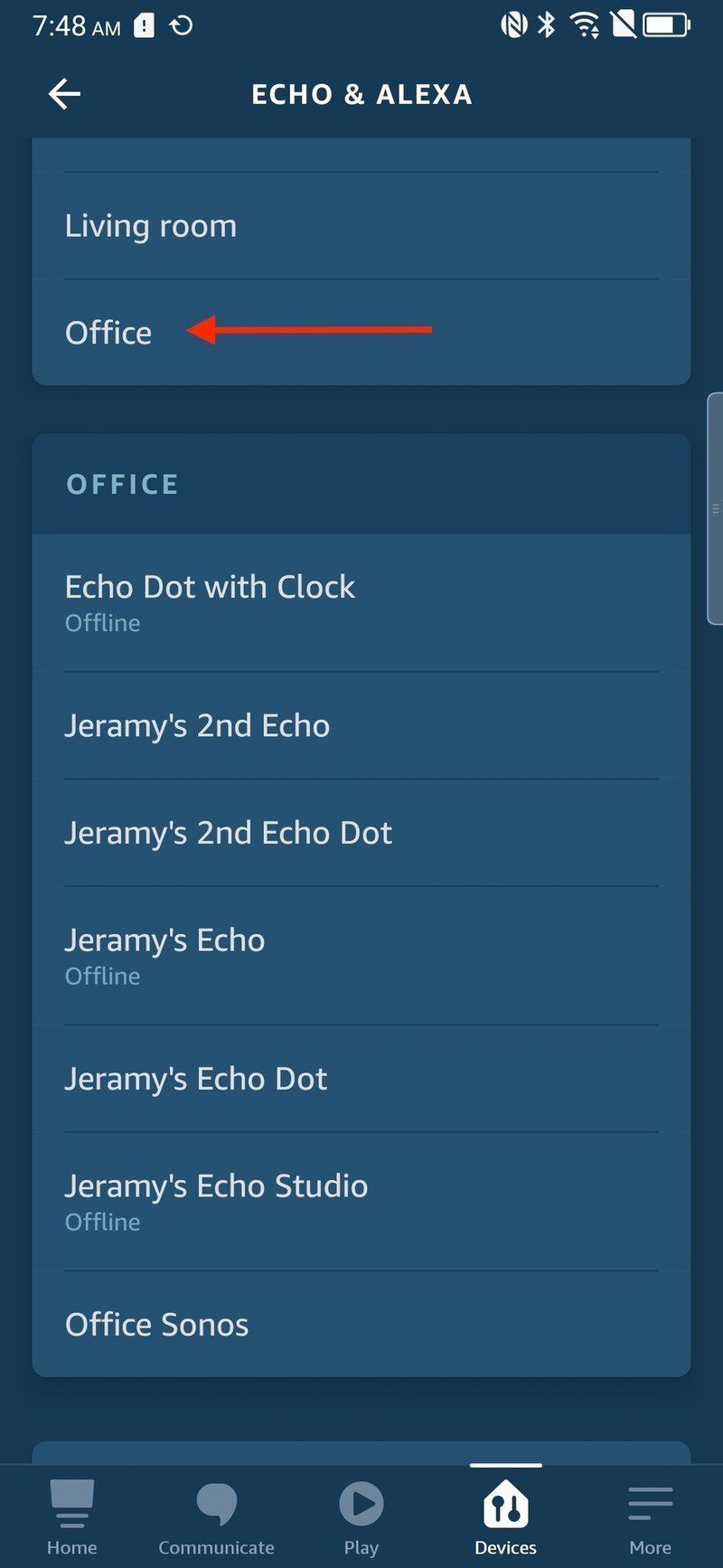Image resolution: width=723 pixels, height=1568 pixels.
Task: Open Jeramy's 2nd Echo settings
Action: coord(197,726)
